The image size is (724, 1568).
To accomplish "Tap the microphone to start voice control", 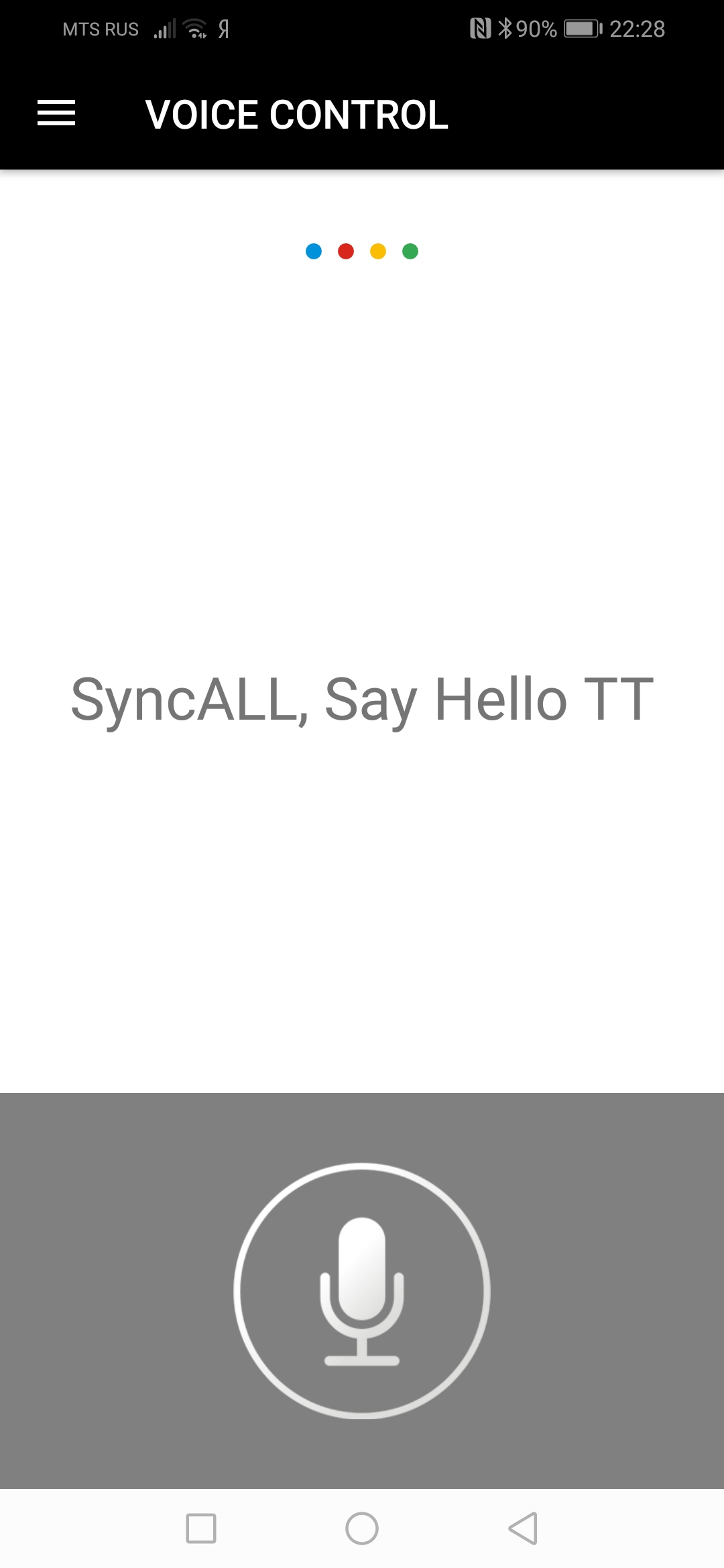I will 362,1290.
